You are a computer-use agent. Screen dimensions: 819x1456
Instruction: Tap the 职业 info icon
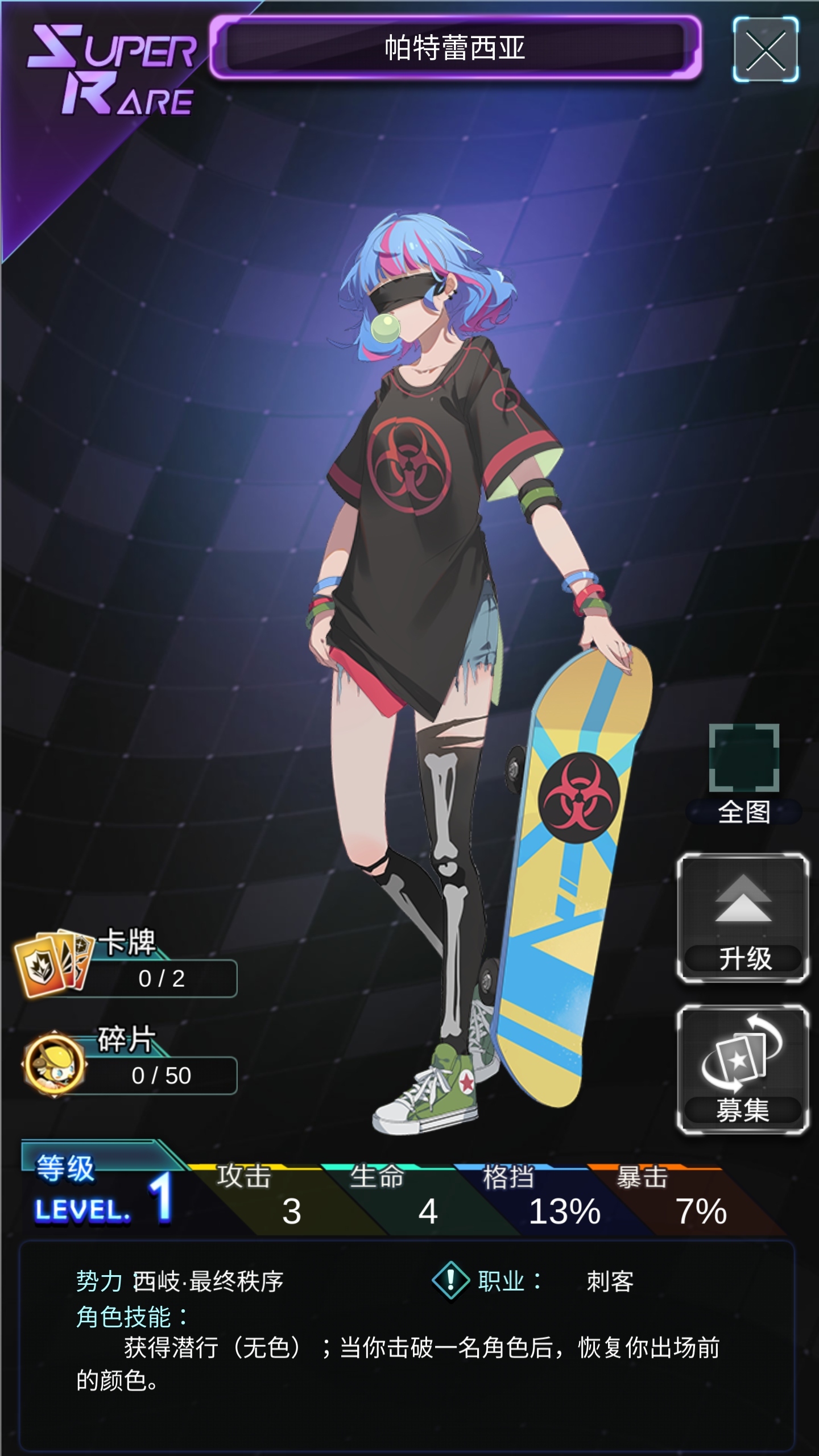pyautogui.click(x=450, y=1281)
